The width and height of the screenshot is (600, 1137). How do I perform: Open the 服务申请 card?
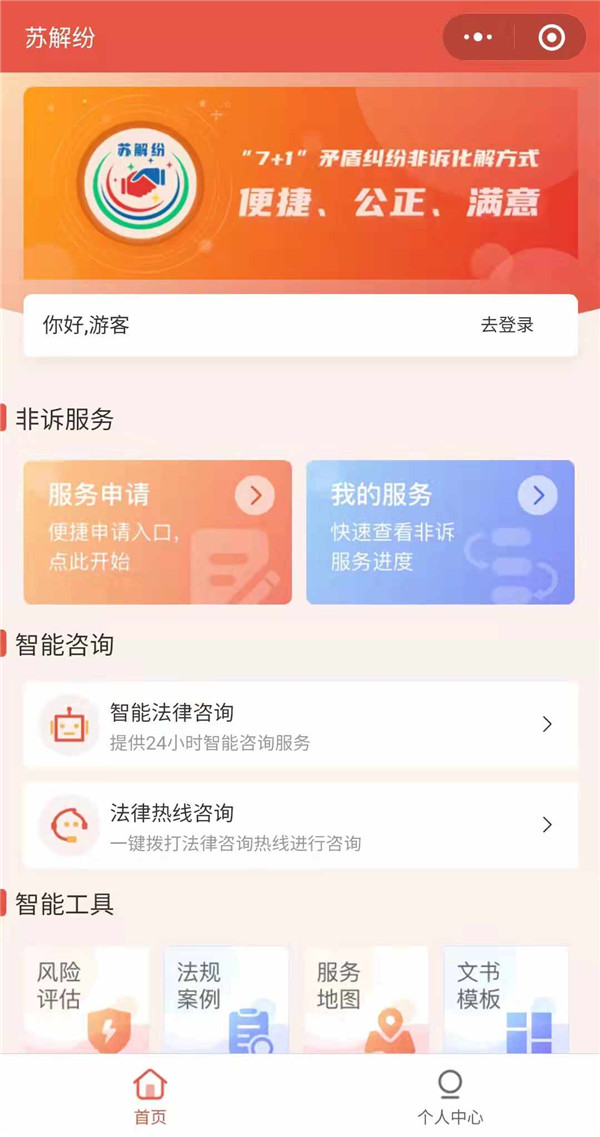point(158,532)
